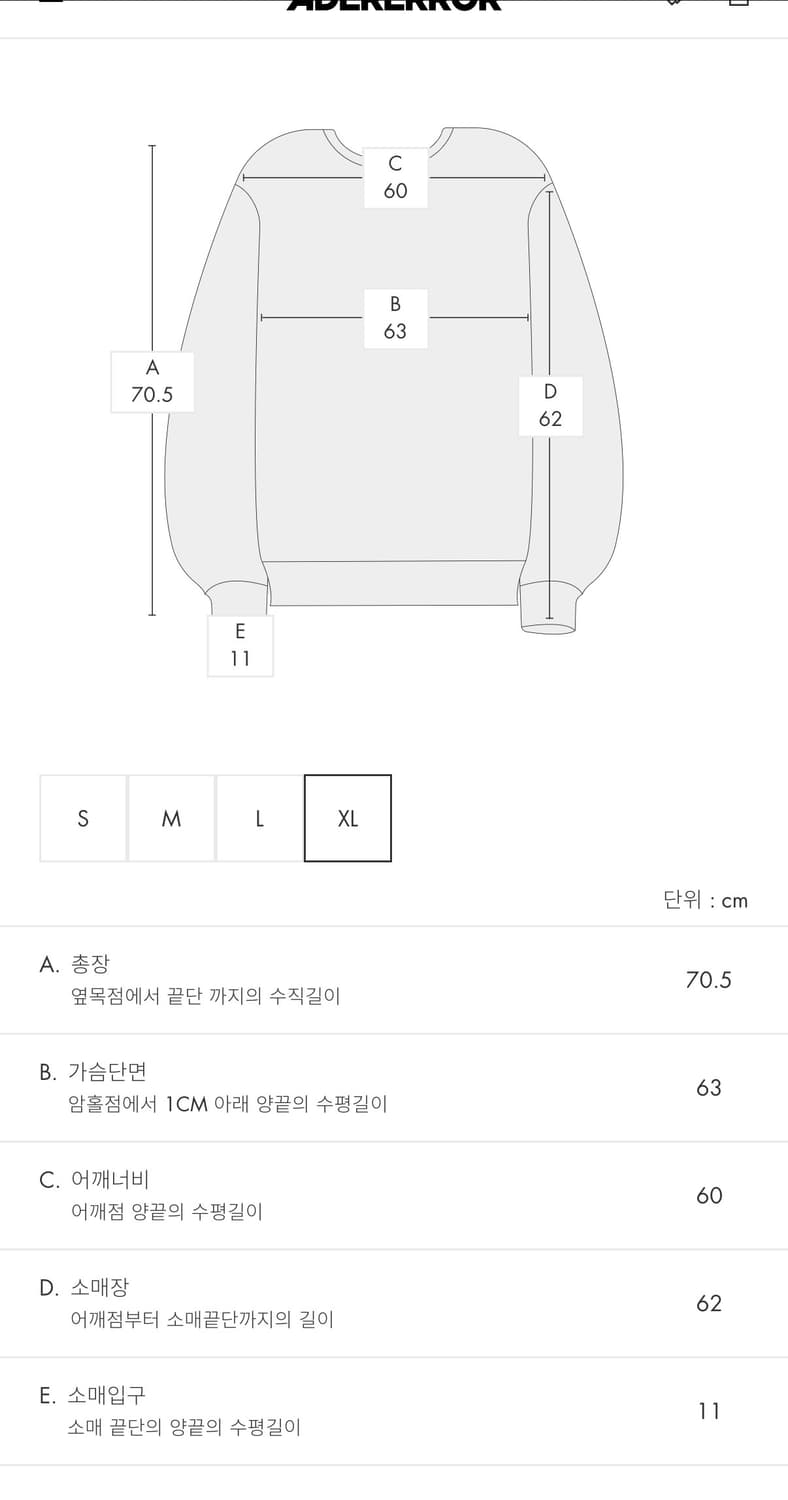Select size S
Image resolution: width=788 pixels, height=1500 pixels.
(x=83, y=818)
